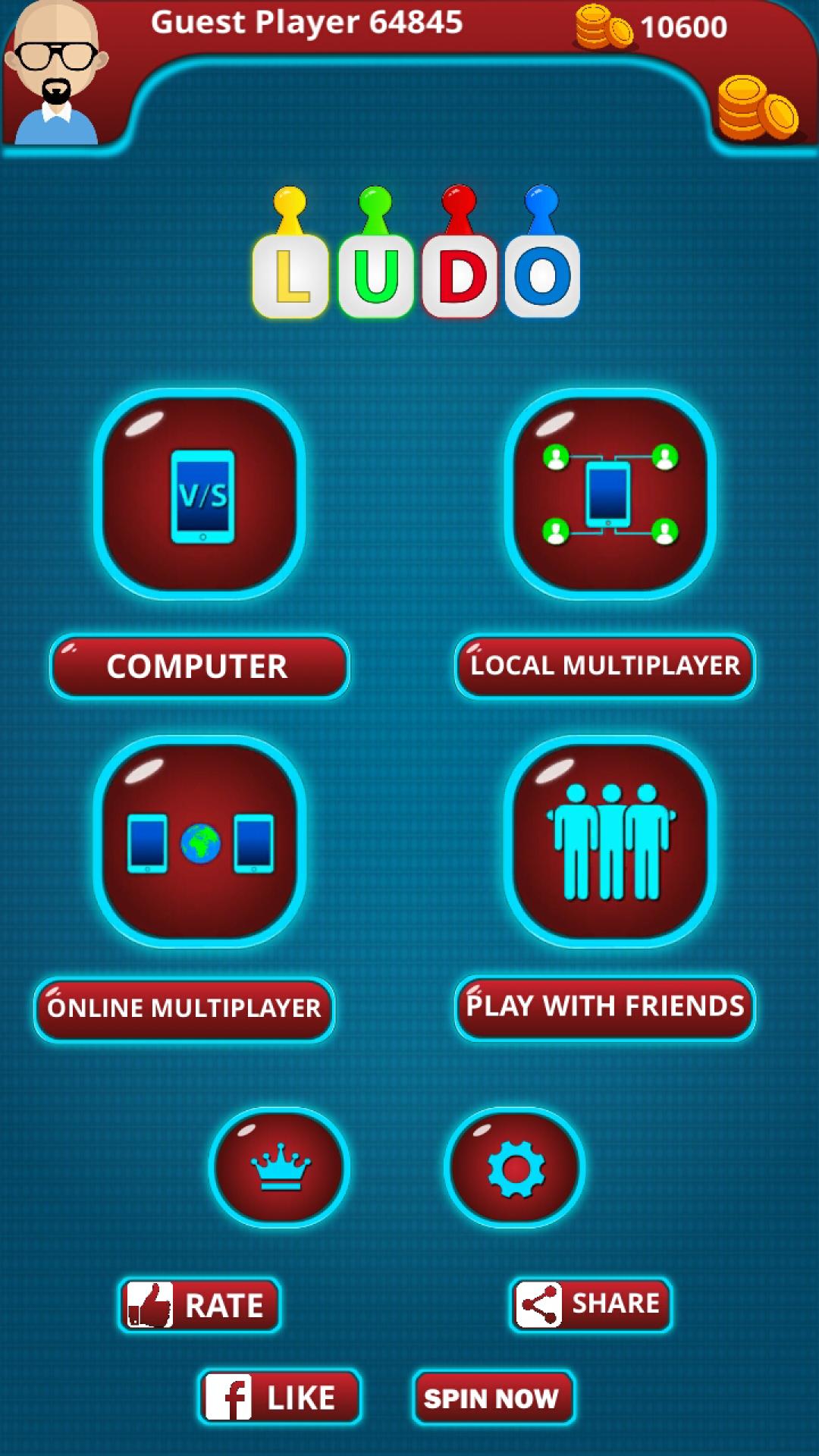Open the leaderboard crown icon
819x1456 pixels.
279,1168
